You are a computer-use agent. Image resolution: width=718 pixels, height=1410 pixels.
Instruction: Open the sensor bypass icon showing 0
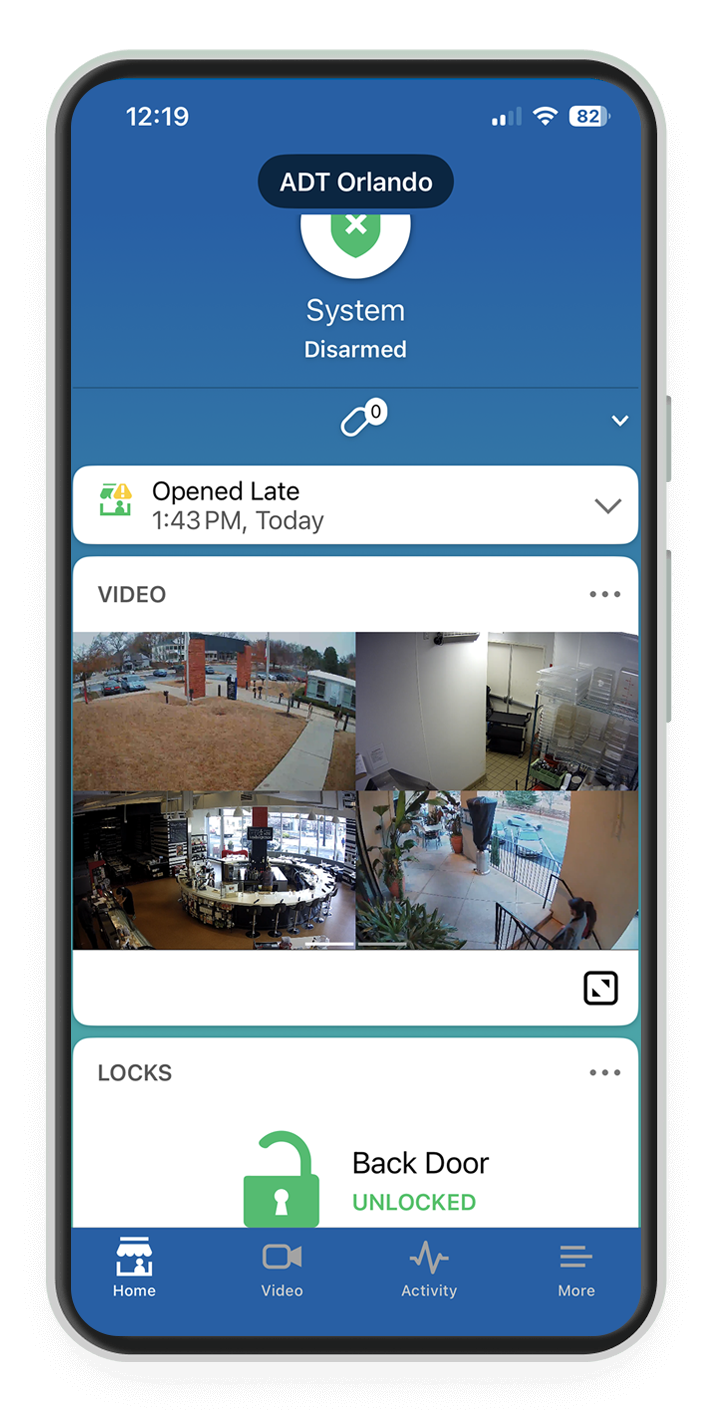click(x=362, y=419)
